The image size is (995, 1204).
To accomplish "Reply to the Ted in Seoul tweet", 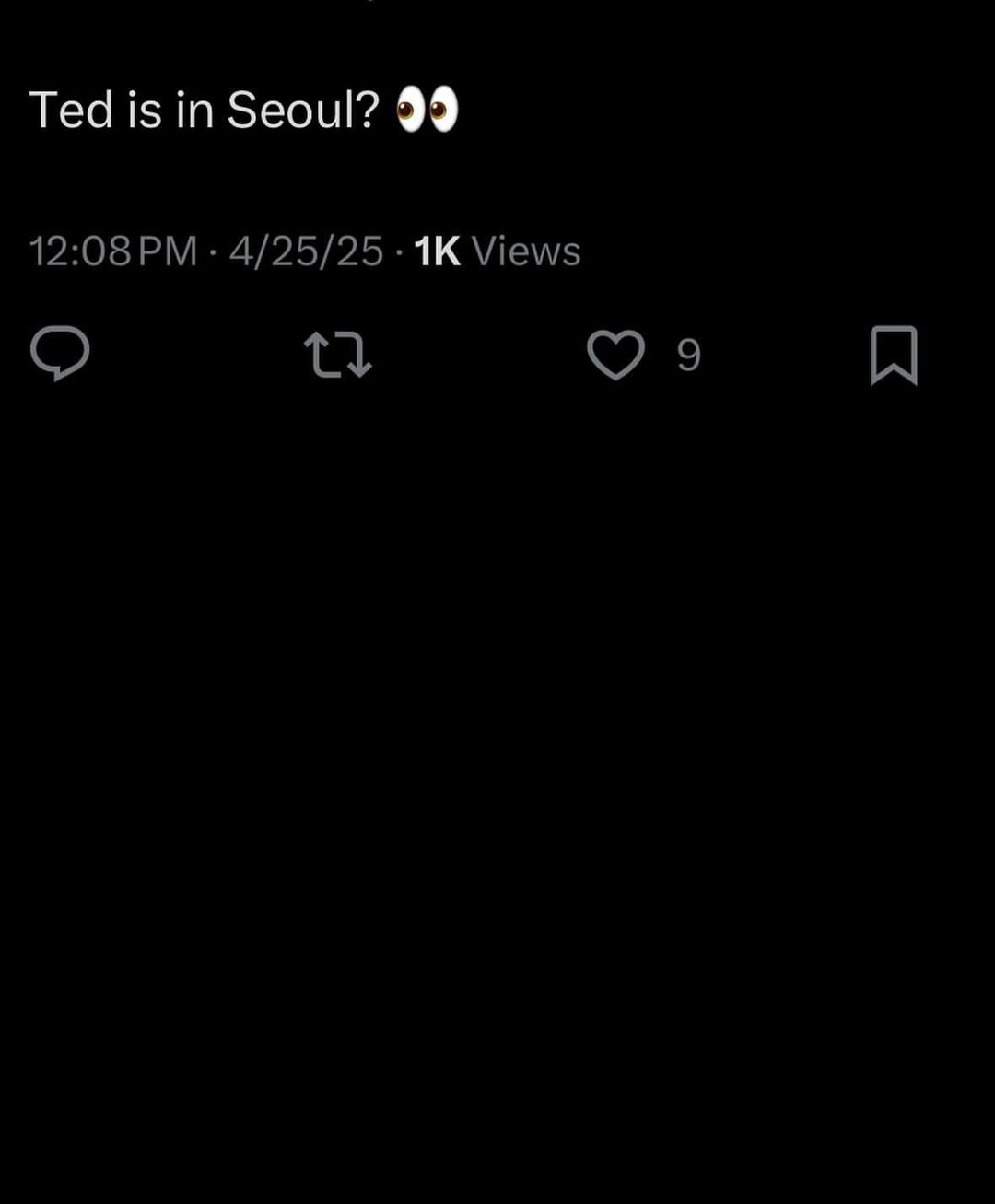I will 60,354.
